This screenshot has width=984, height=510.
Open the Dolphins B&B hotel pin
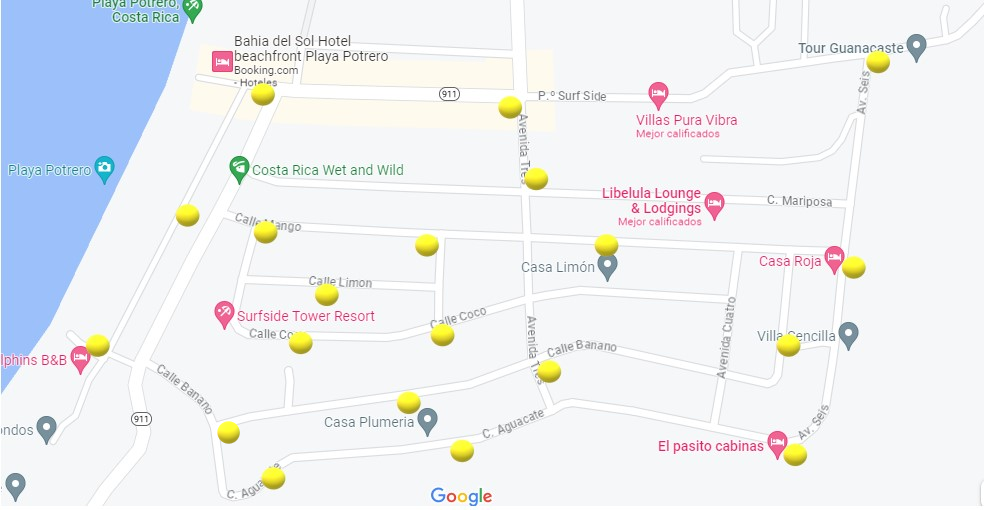tap(80, 358)
